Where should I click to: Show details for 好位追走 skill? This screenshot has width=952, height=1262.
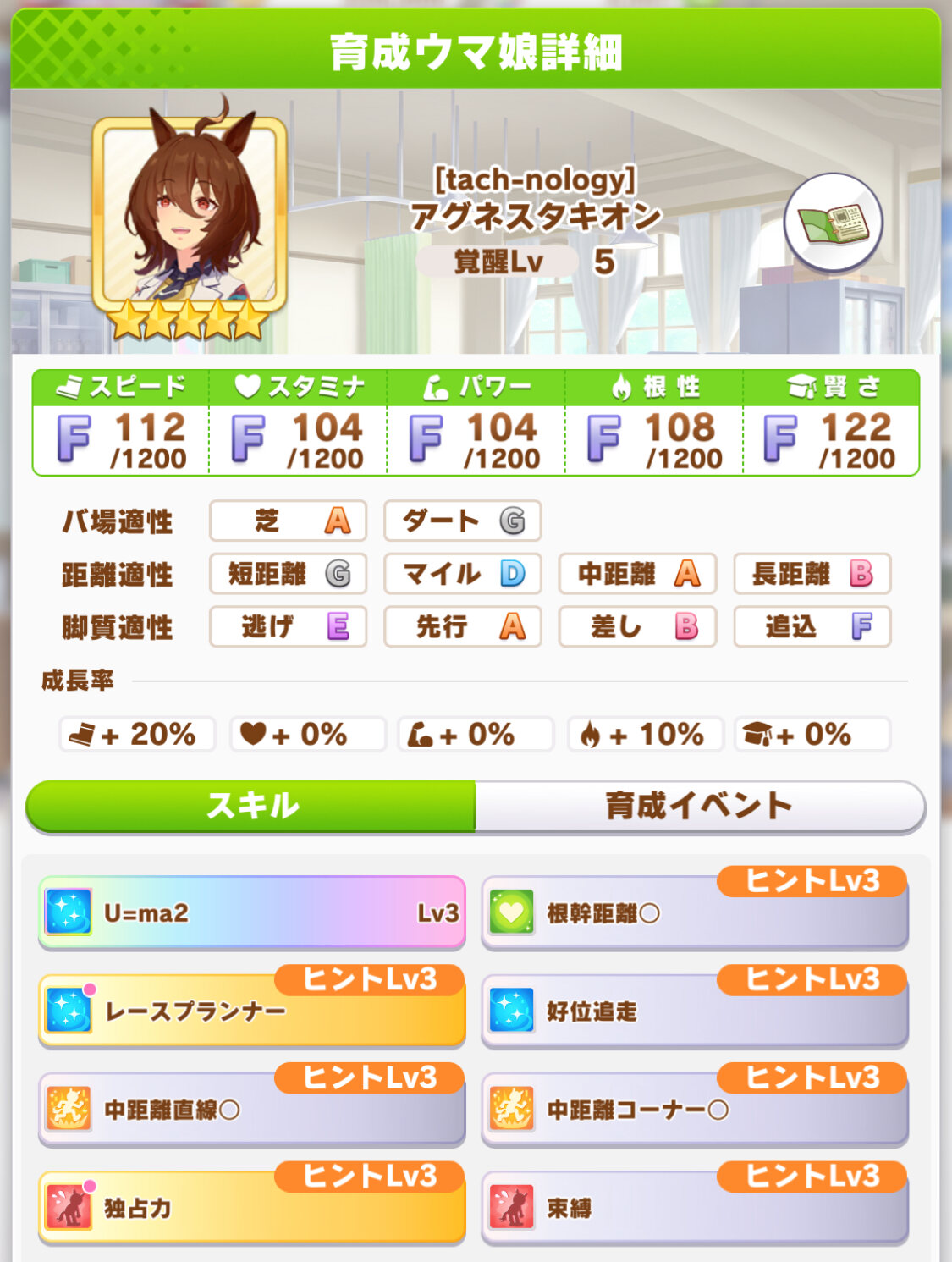[694, 1011]
